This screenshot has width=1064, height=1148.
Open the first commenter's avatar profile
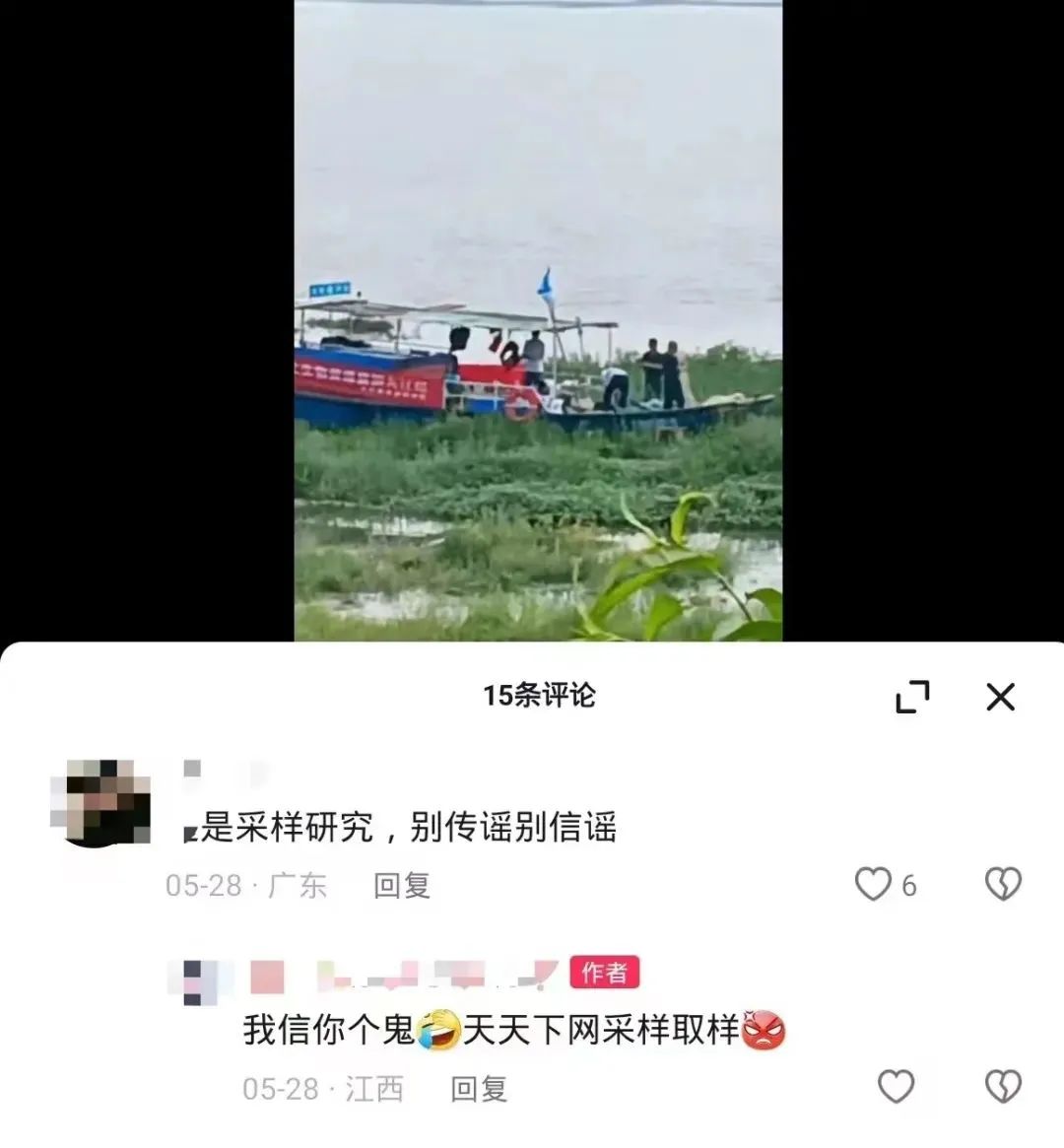pos(100,802)
